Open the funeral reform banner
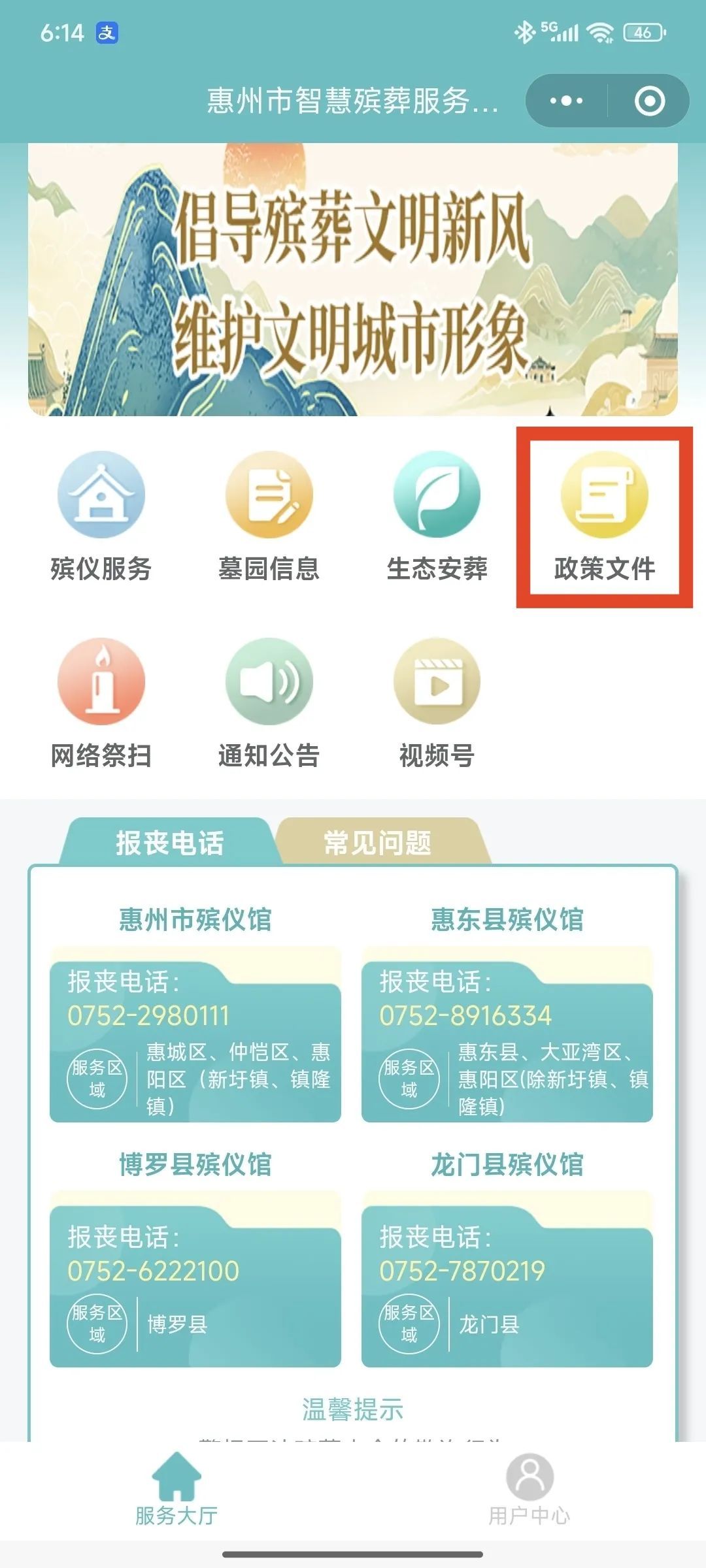 pyautogui.click(x=353, y=280)
